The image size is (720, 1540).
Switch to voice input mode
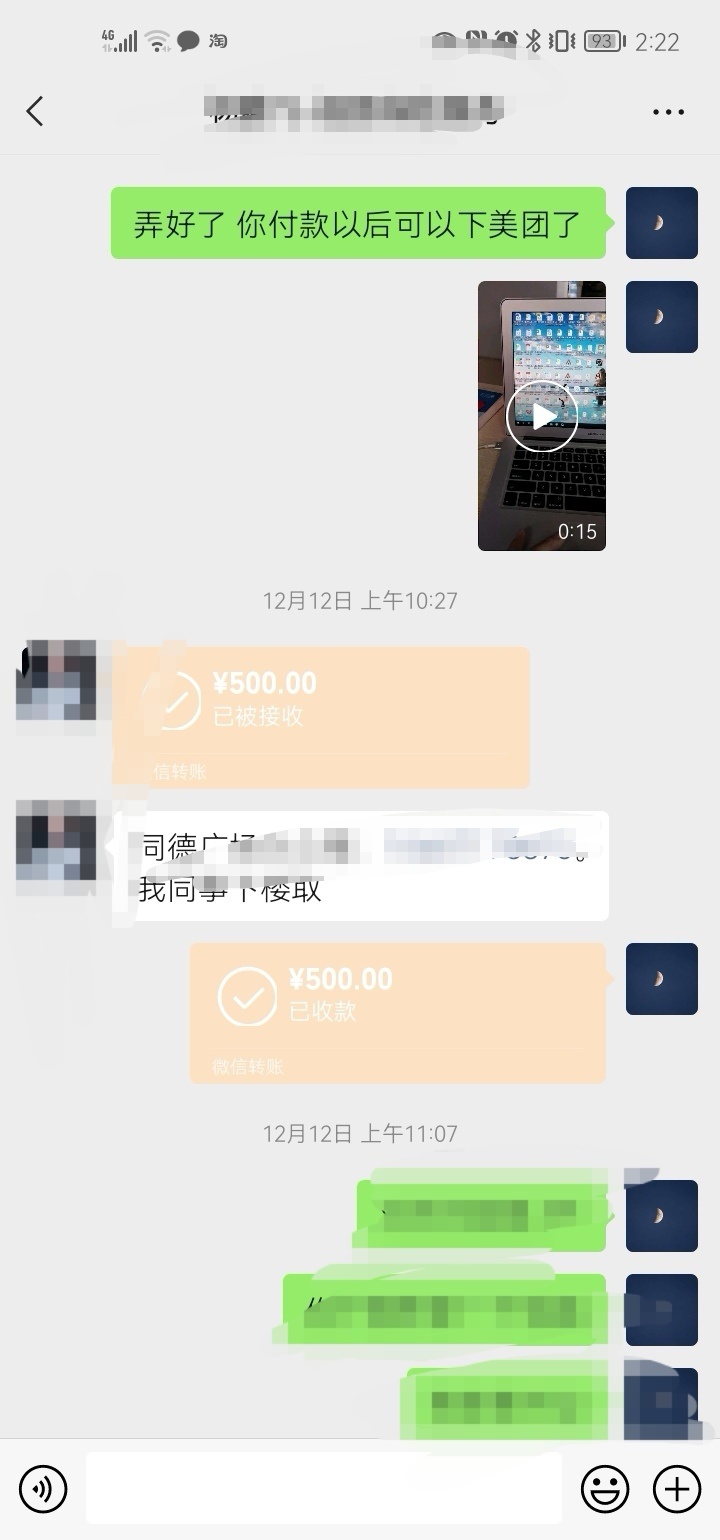[x=43, y=1489]
